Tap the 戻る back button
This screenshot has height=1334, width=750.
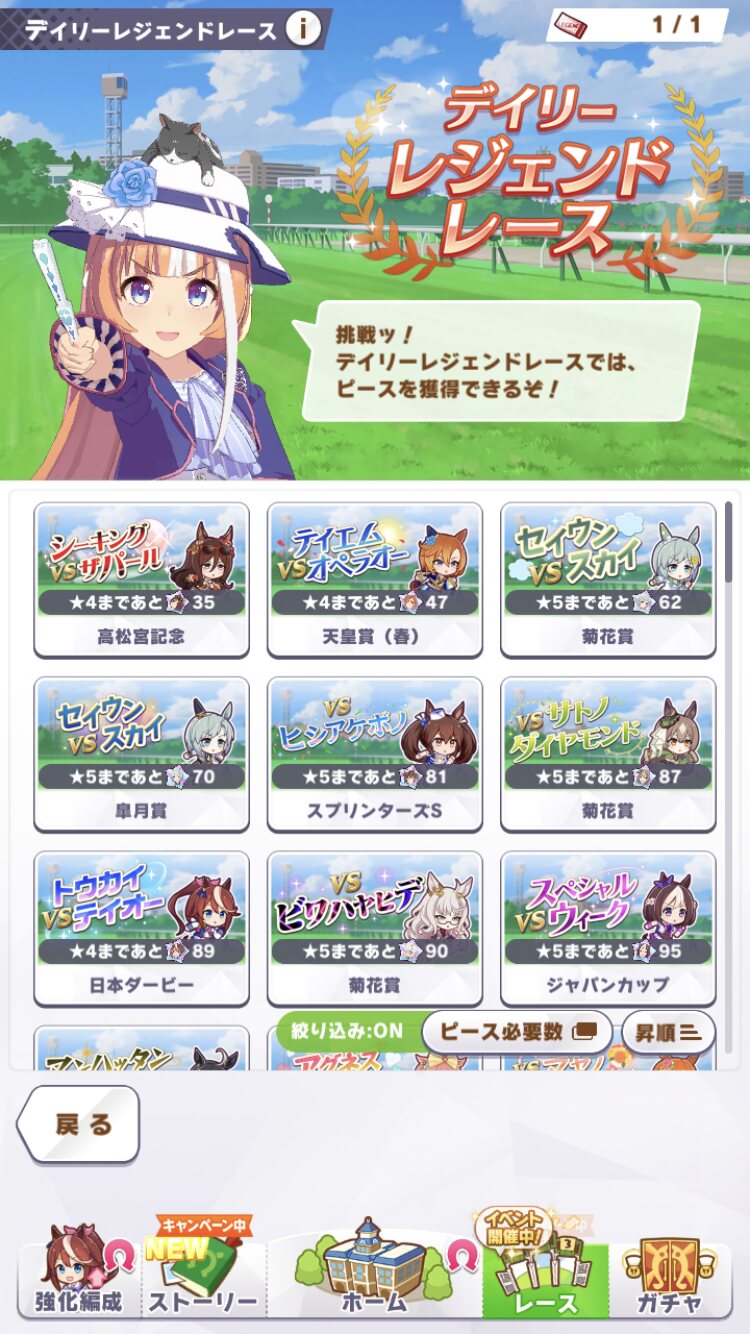click(80, 1124)
